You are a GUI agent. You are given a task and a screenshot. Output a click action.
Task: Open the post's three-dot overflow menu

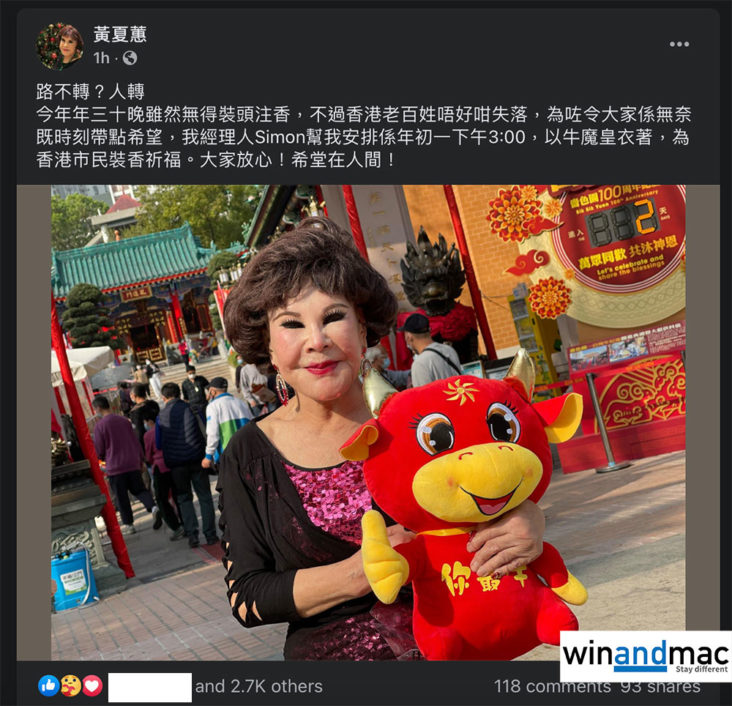pos(679,45)
